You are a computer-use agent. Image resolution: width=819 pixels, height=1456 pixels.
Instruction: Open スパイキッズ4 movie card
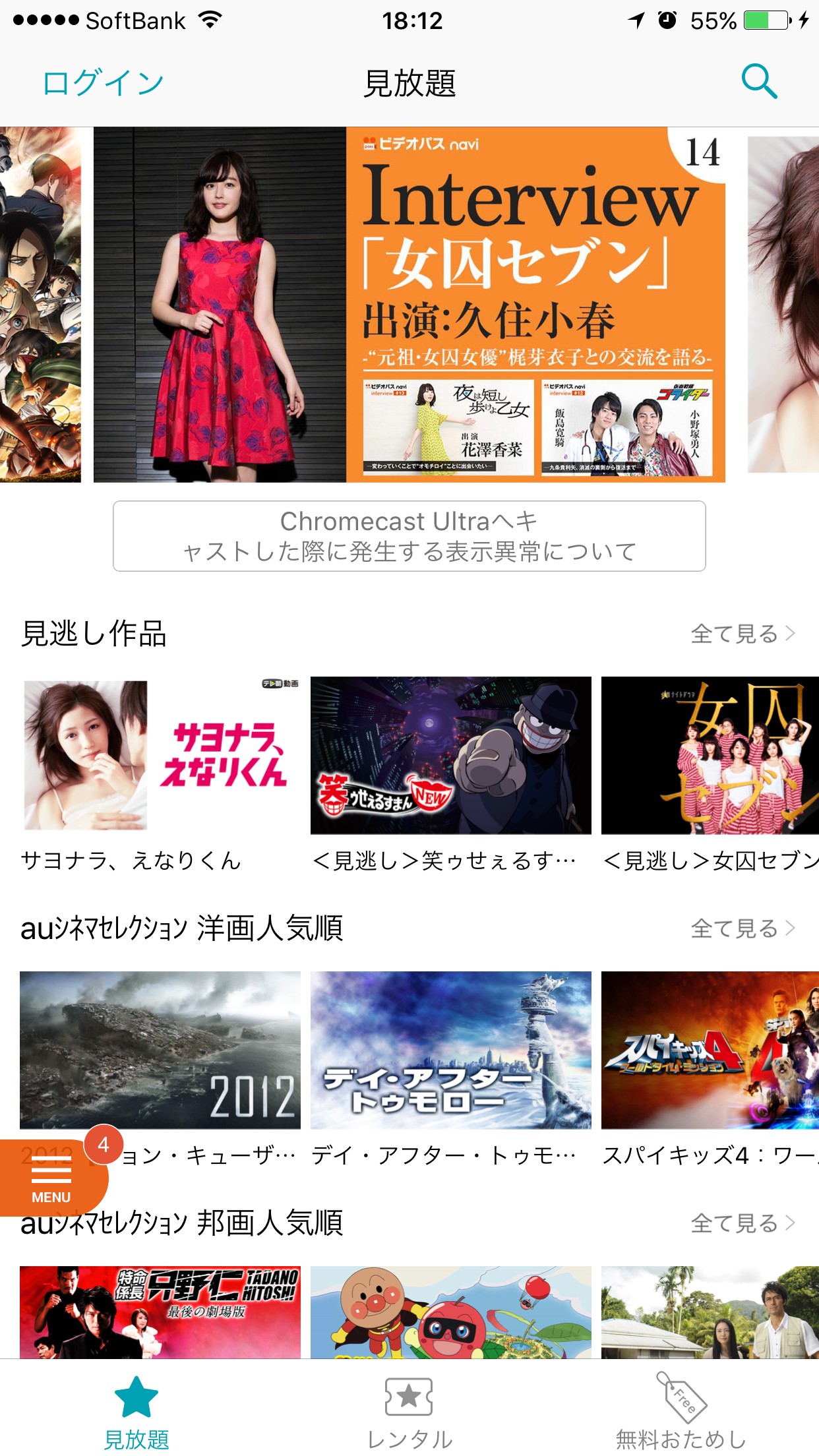pos(710,1050)
